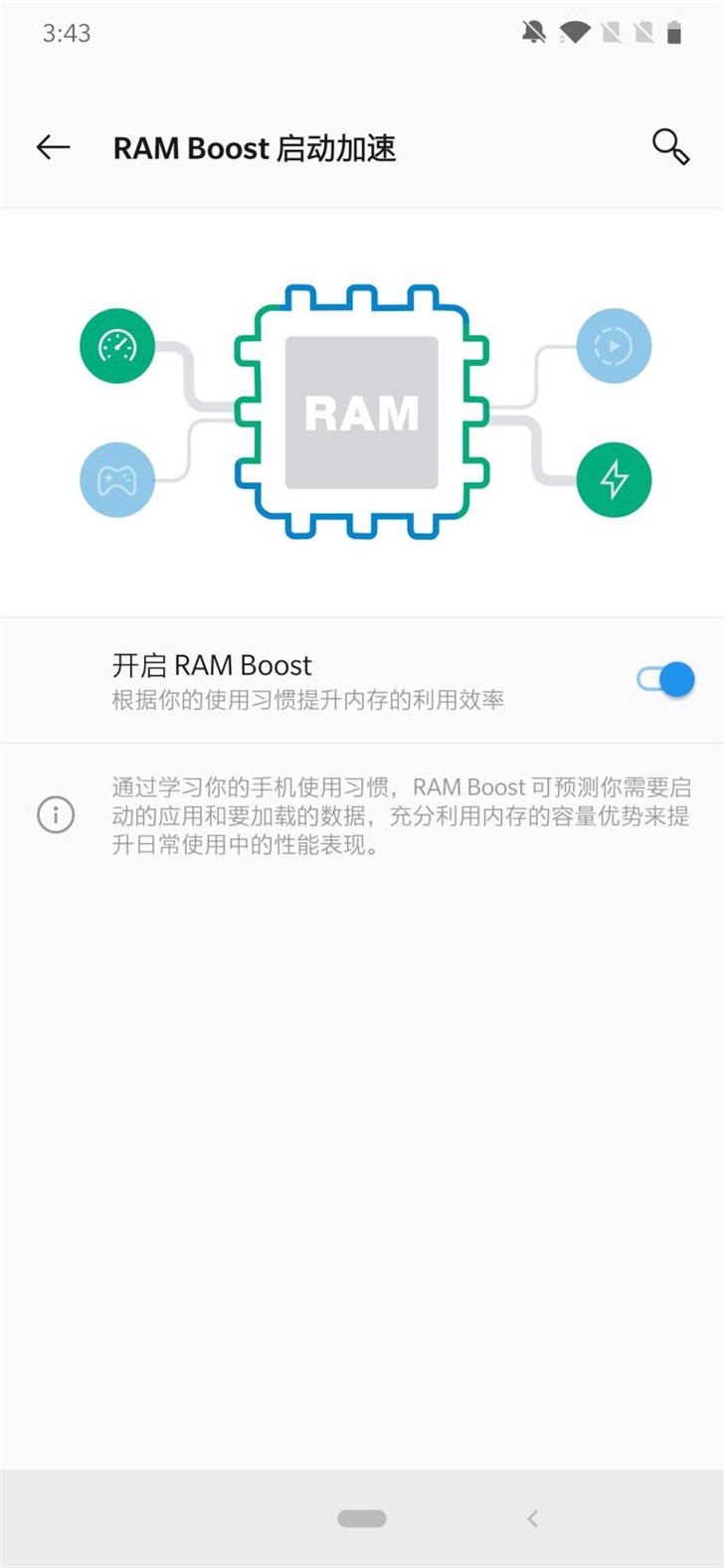Image resolution: width=724 pixels, height=1568 pixels.
Task: Disable the 开启 RAM Boost switch
Action: click(x=665, y=680)
